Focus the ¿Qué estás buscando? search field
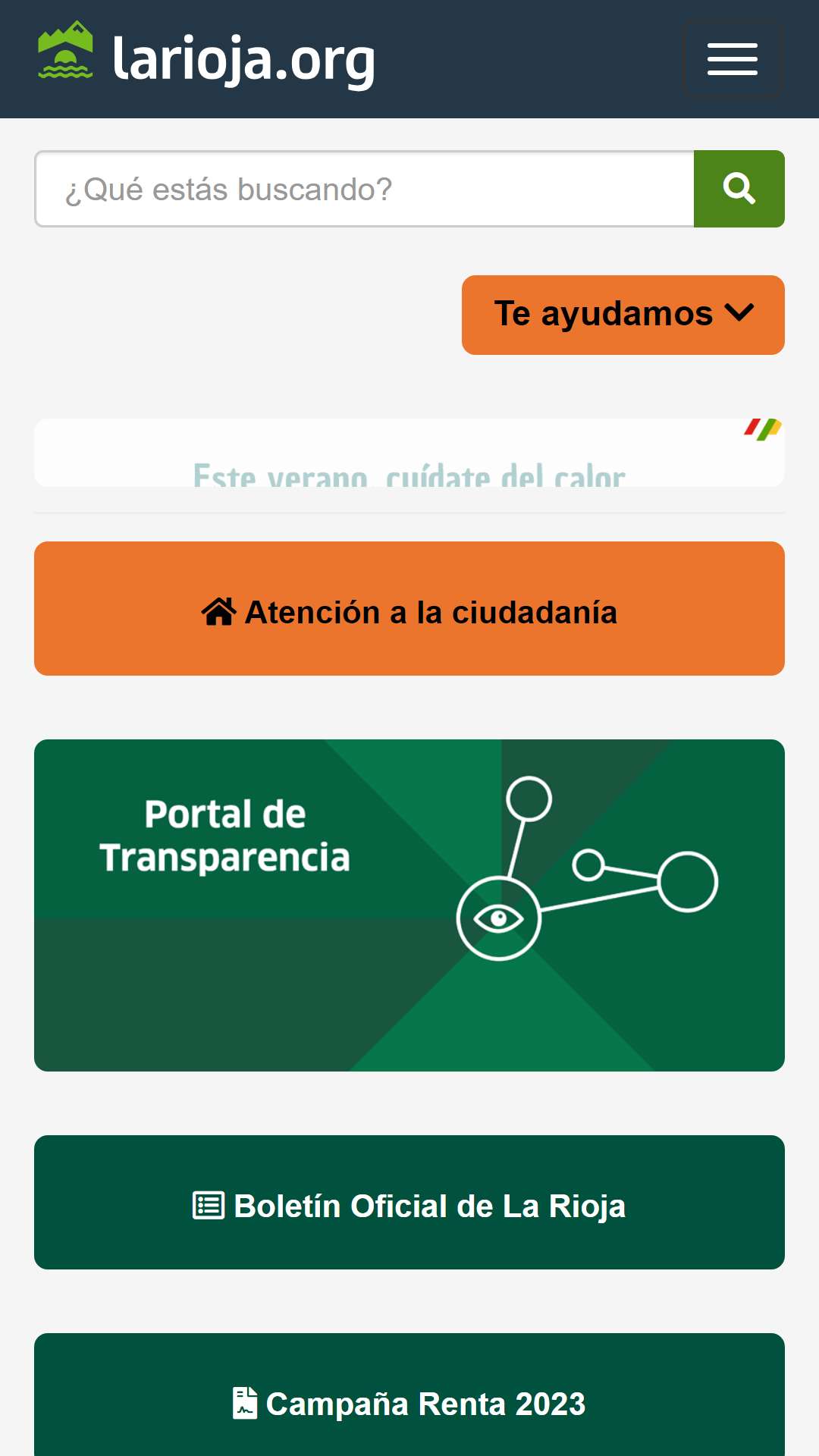819x1456 pixels. click(365, 189)
